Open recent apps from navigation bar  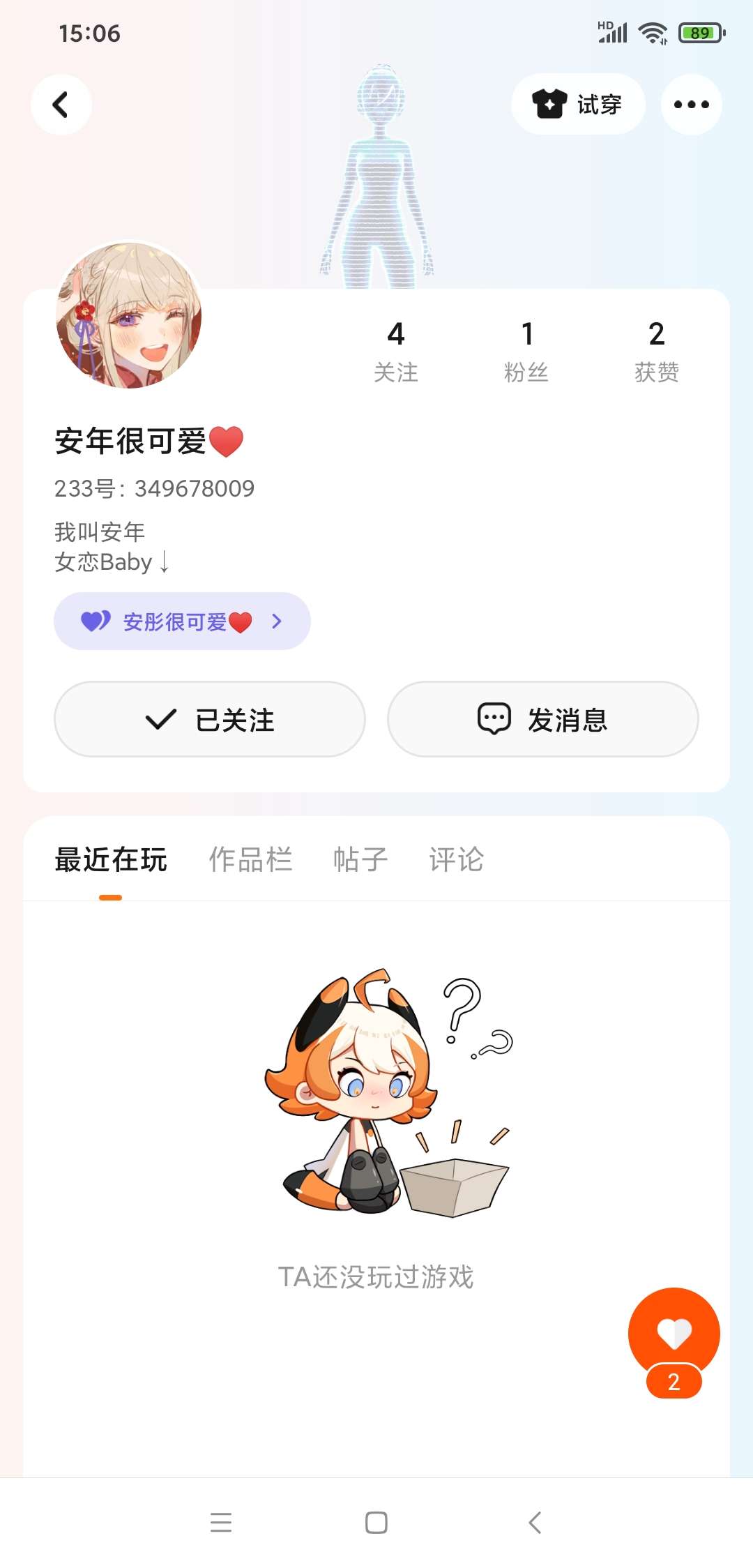[x=221, y=1522]
